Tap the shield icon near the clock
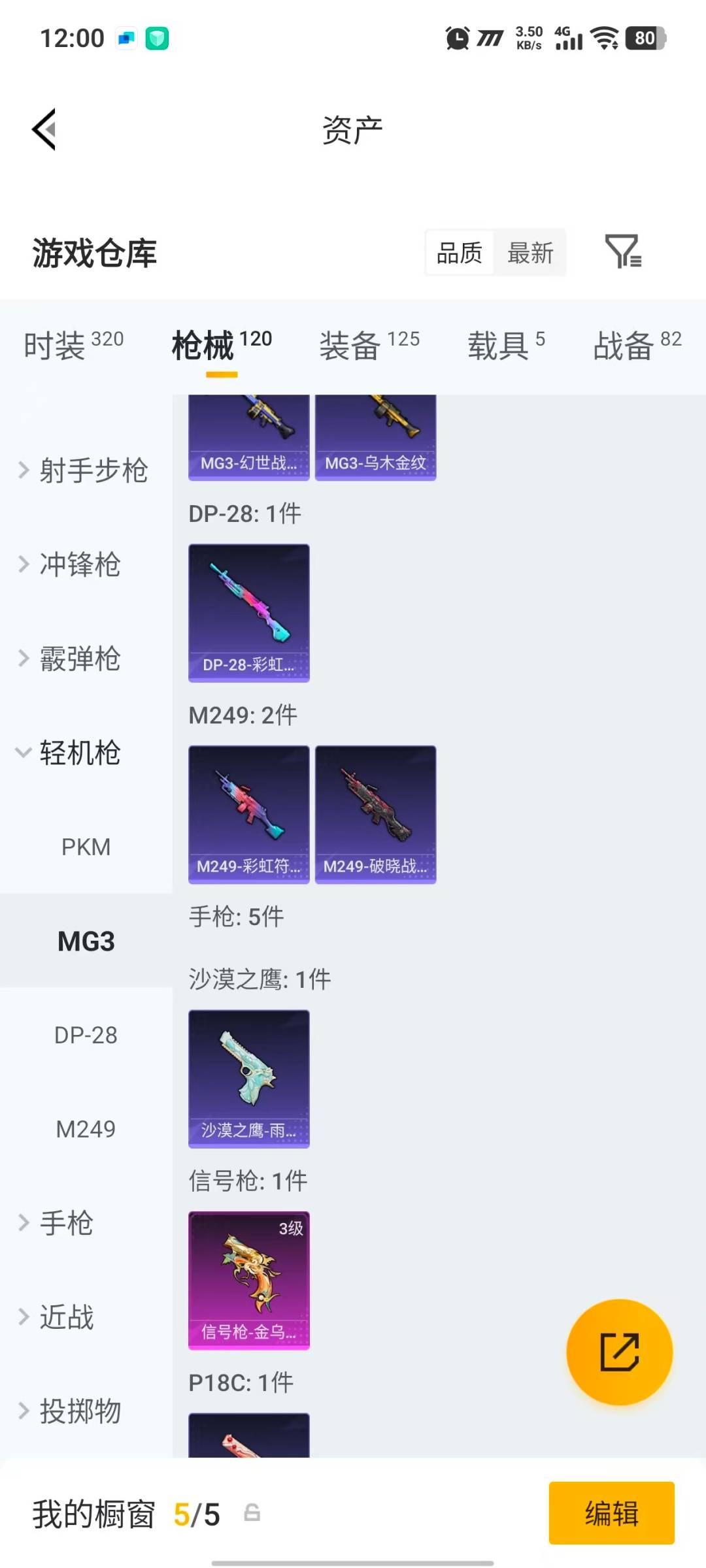 pyautogui.click(x=156, y=37)
